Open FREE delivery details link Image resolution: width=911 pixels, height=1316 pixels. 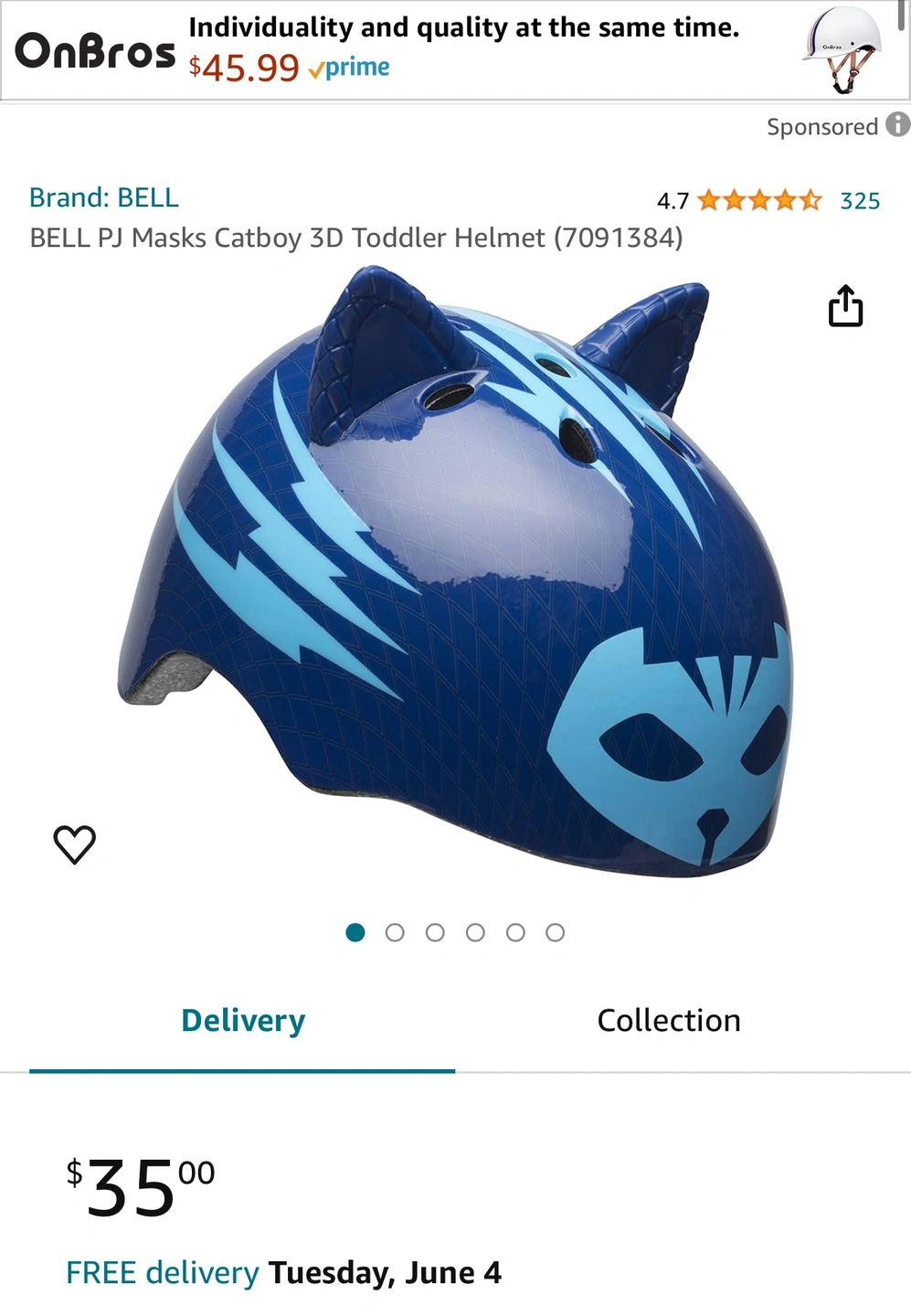pos(163,1273)
